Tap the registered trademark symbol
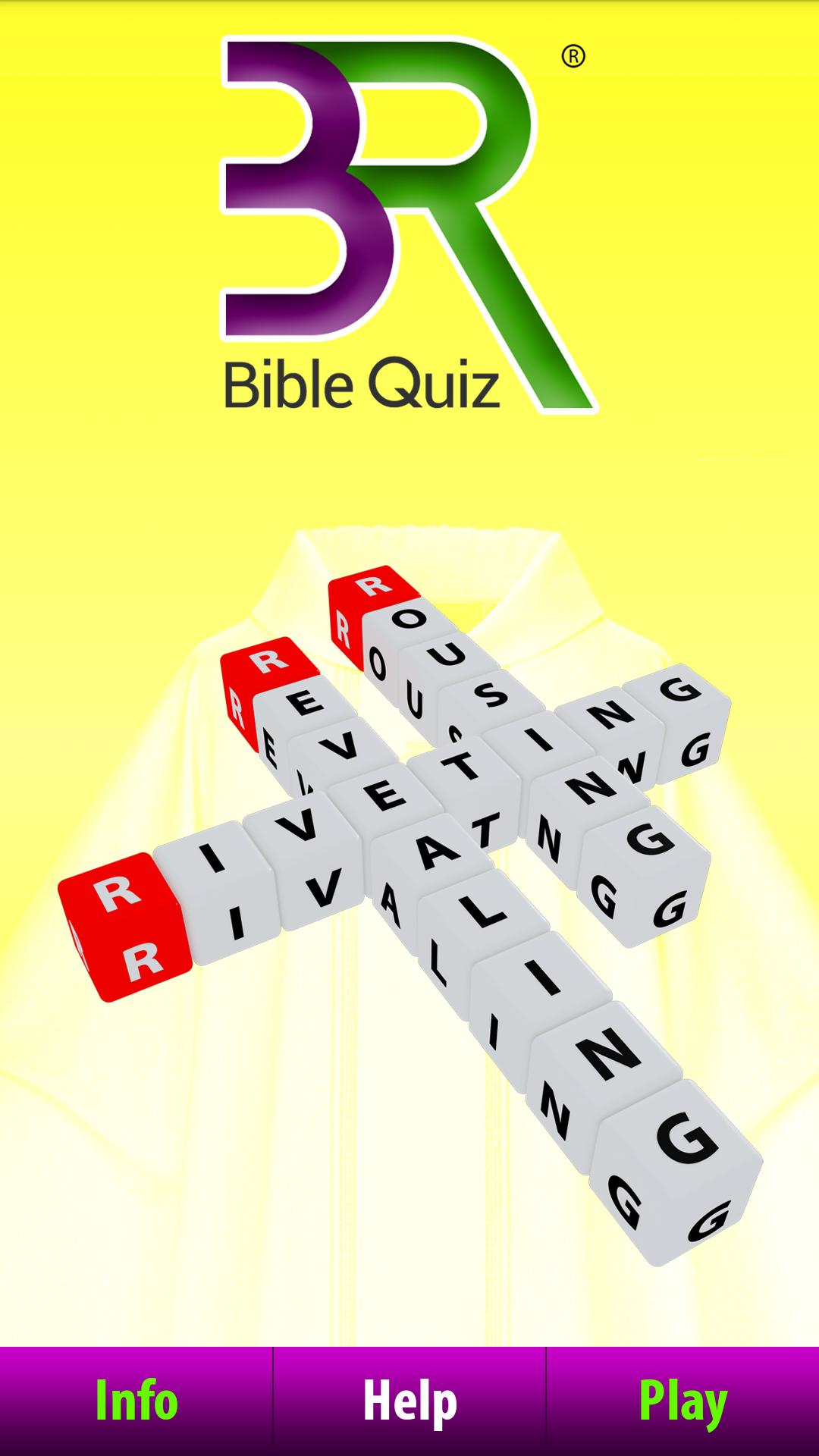Image resolution: width=819 pixels, height=1456 pixels. click(x=574, y=57)
